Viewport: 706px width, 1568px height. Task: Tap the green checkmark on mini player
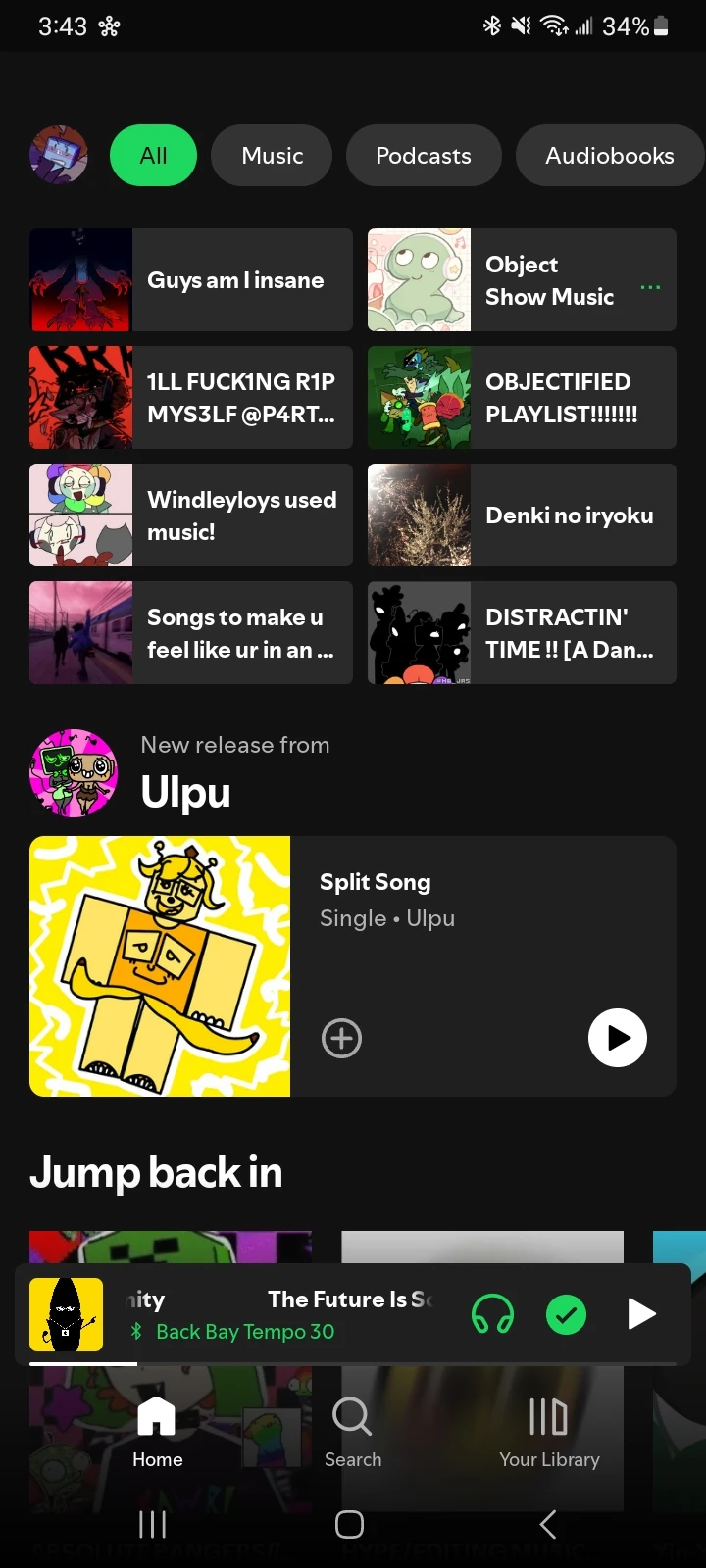click(566, 1314)
